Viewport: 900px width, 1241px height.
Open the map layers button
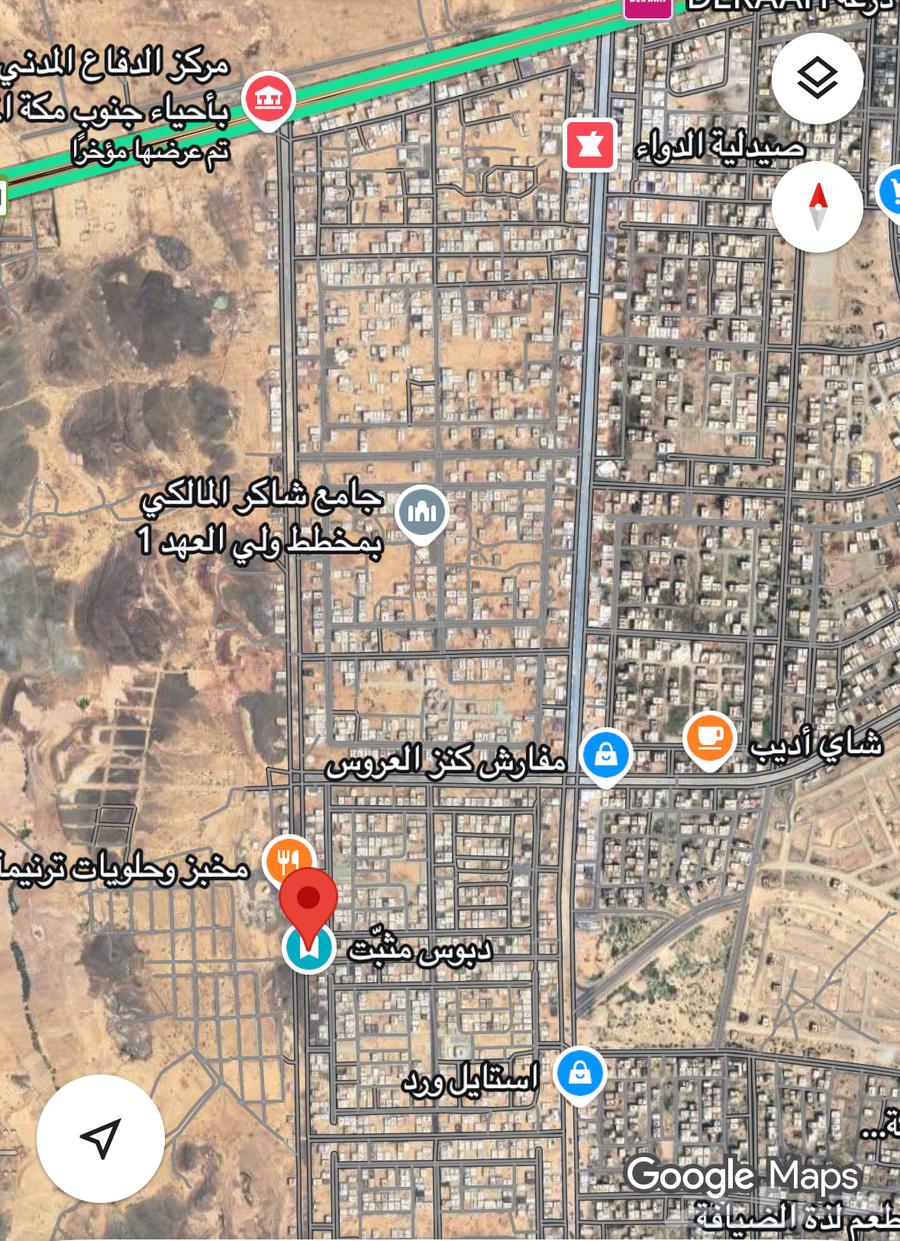817,79
